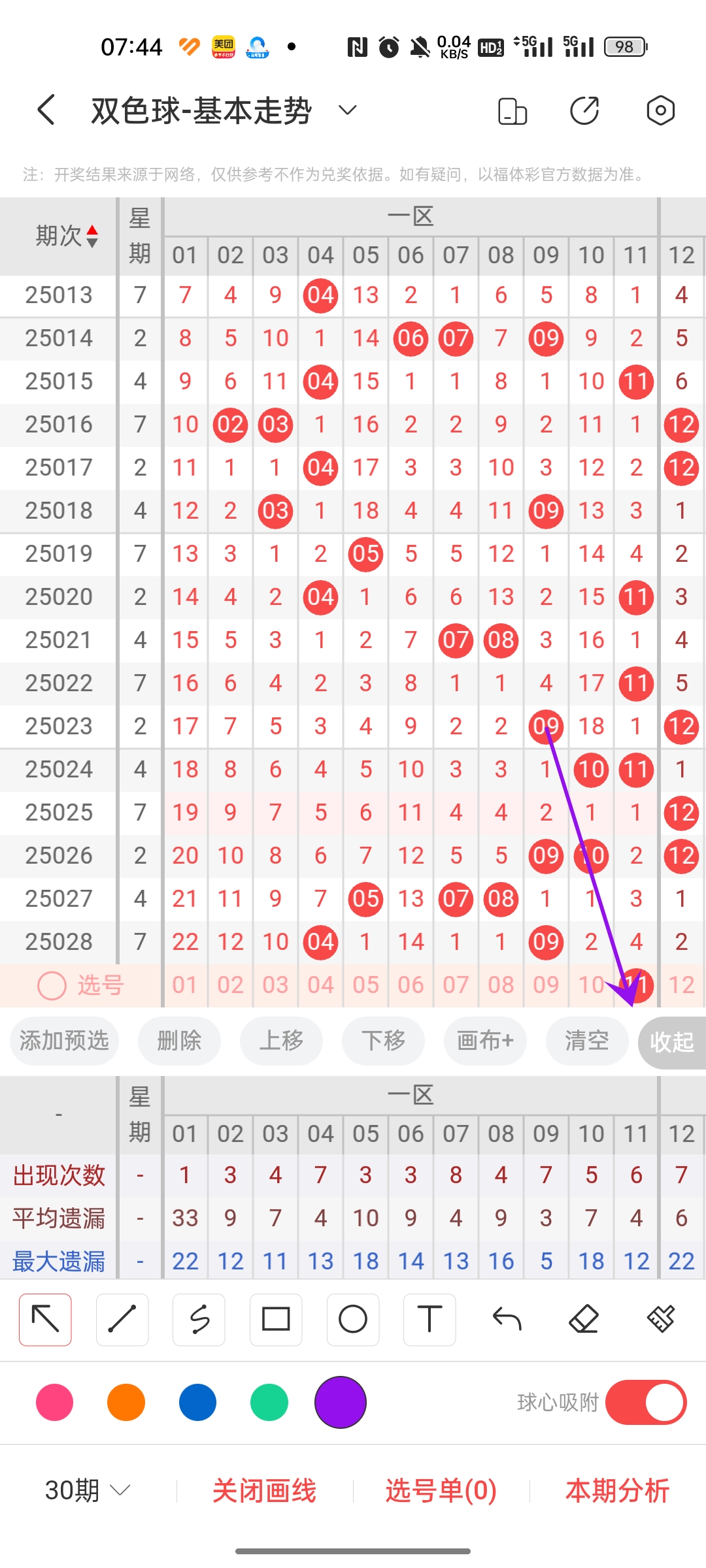This screenshot has height=1568, width=706.
Task: Open the 双色球-基本走势 title dropdown
Action: [x=346, y=111]
